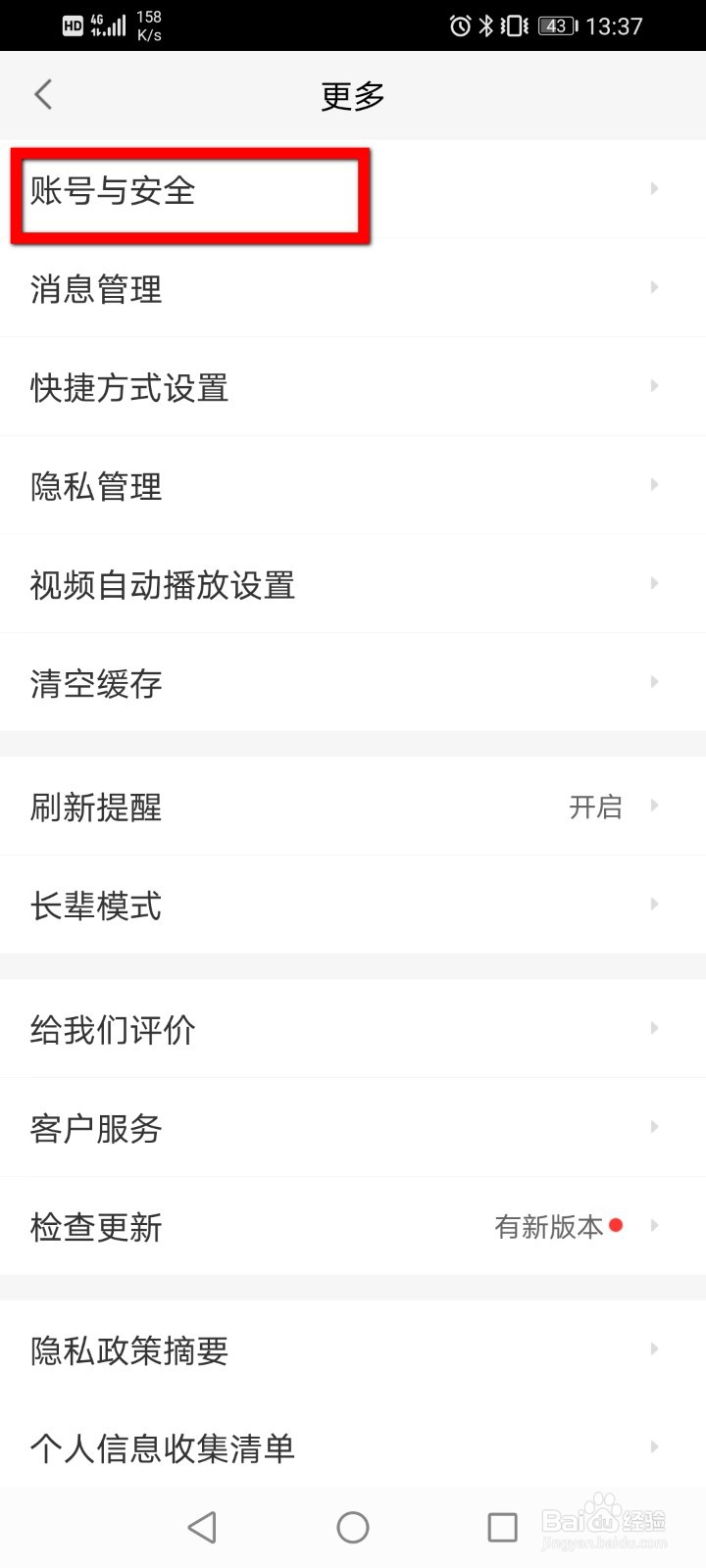Screen dimensions: 706x1568
Task: Toggle 刷新提醒 from 开启 state
Action: tap(596, 807)
